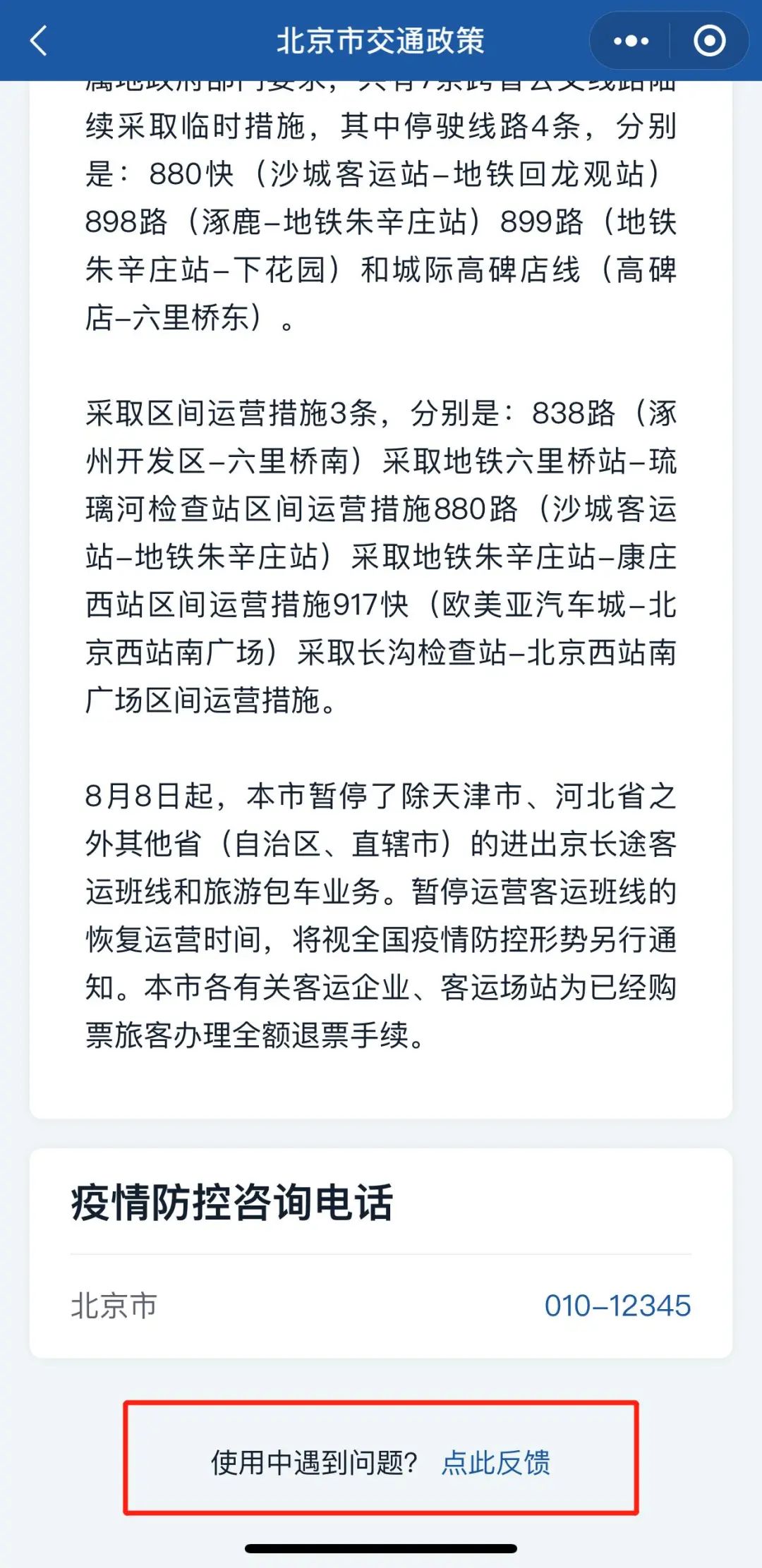The width and height of the screenshot is (762, 1568).
Task: Close the mini program with the circle button
Action: (709, 41)
